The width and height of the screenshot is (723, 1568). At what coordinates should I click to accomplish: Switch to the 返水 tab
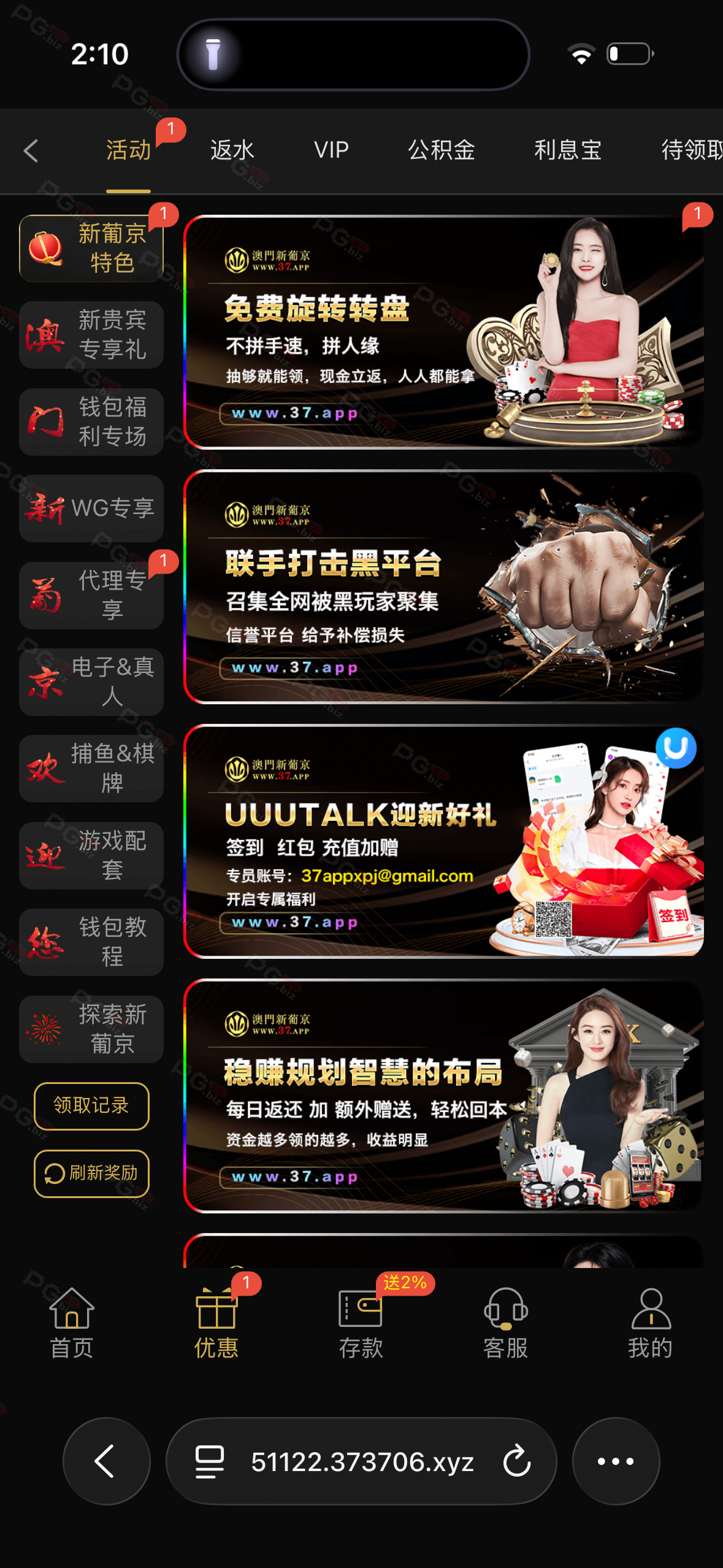[x=232, y=150]
